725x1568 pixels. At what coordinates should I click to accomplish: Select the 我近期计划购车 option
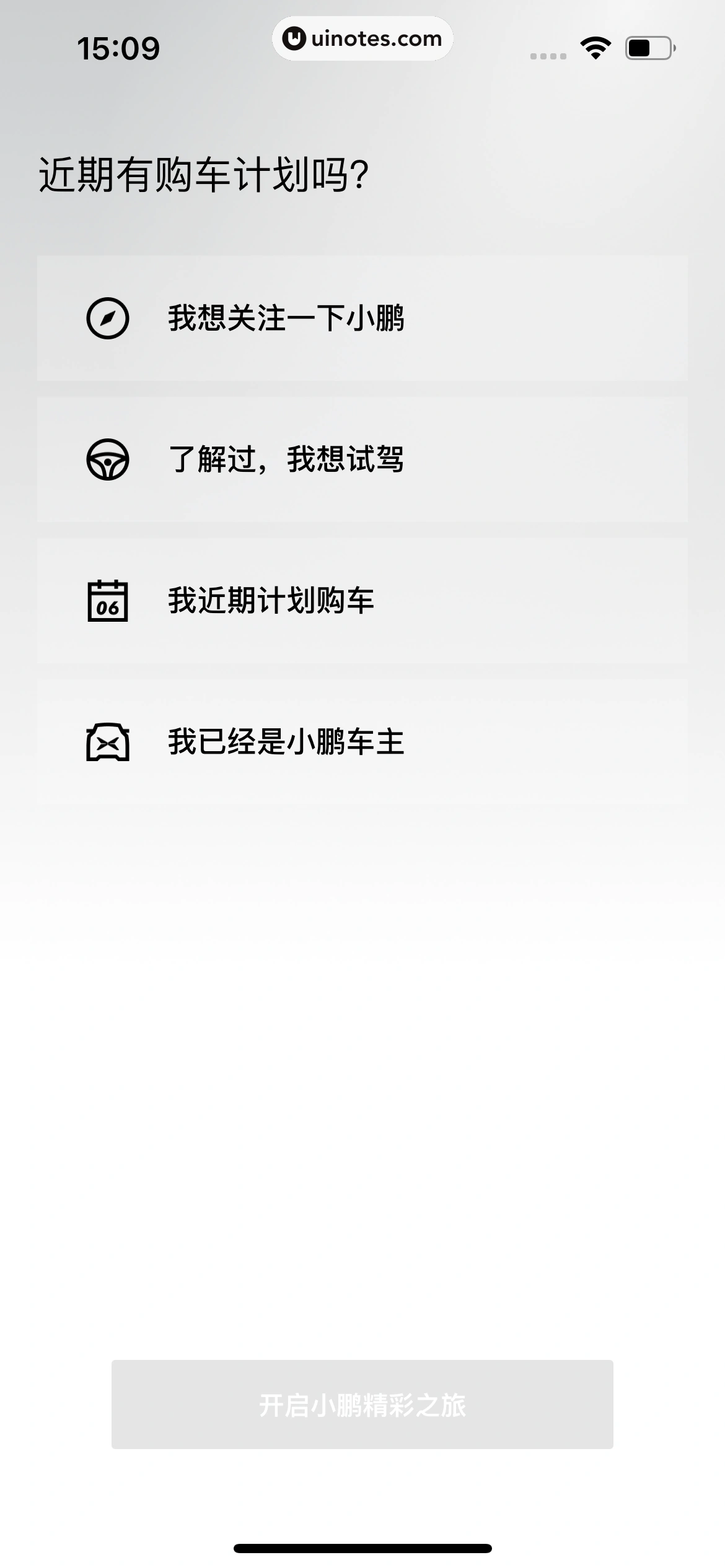point(362,600)
